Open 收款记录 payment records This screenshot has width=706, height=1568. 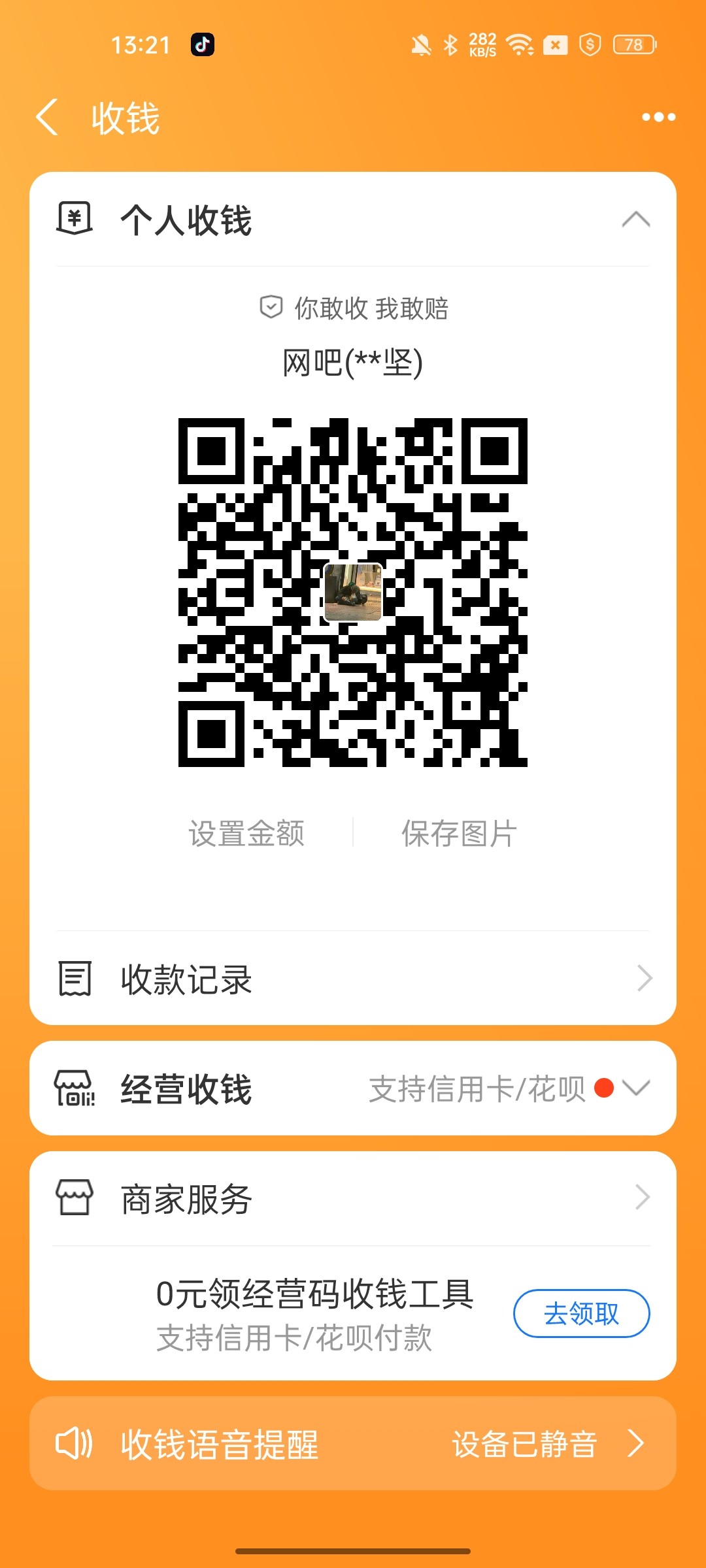coord(353,979)
